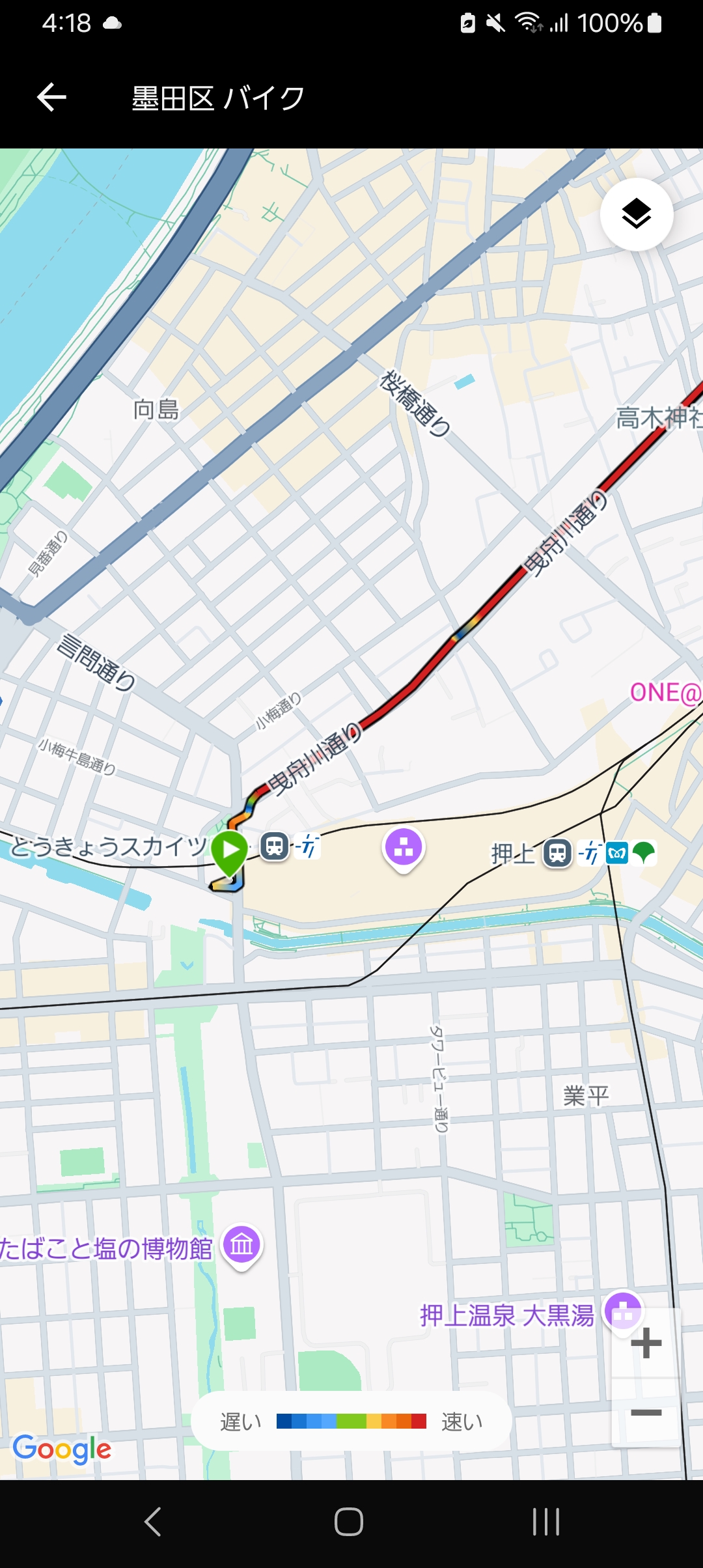Select the 押上 station icon
The height and width of the screenshot is (1568, 703).
point(558,853)
